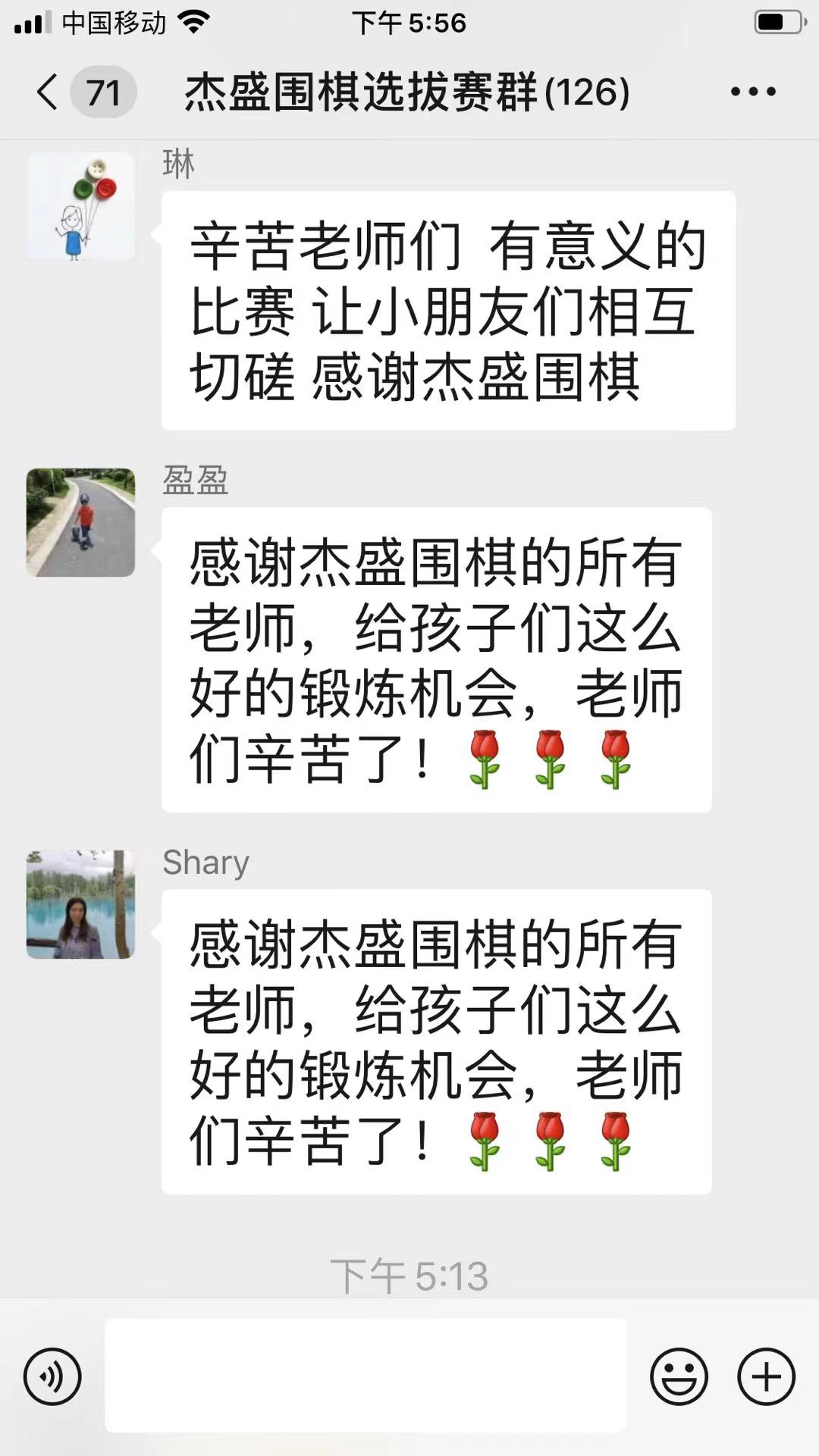The height and width of the screenshot is (1456, 819).
Task: Open the group chat overflow menu
Action: coord(752,92)
